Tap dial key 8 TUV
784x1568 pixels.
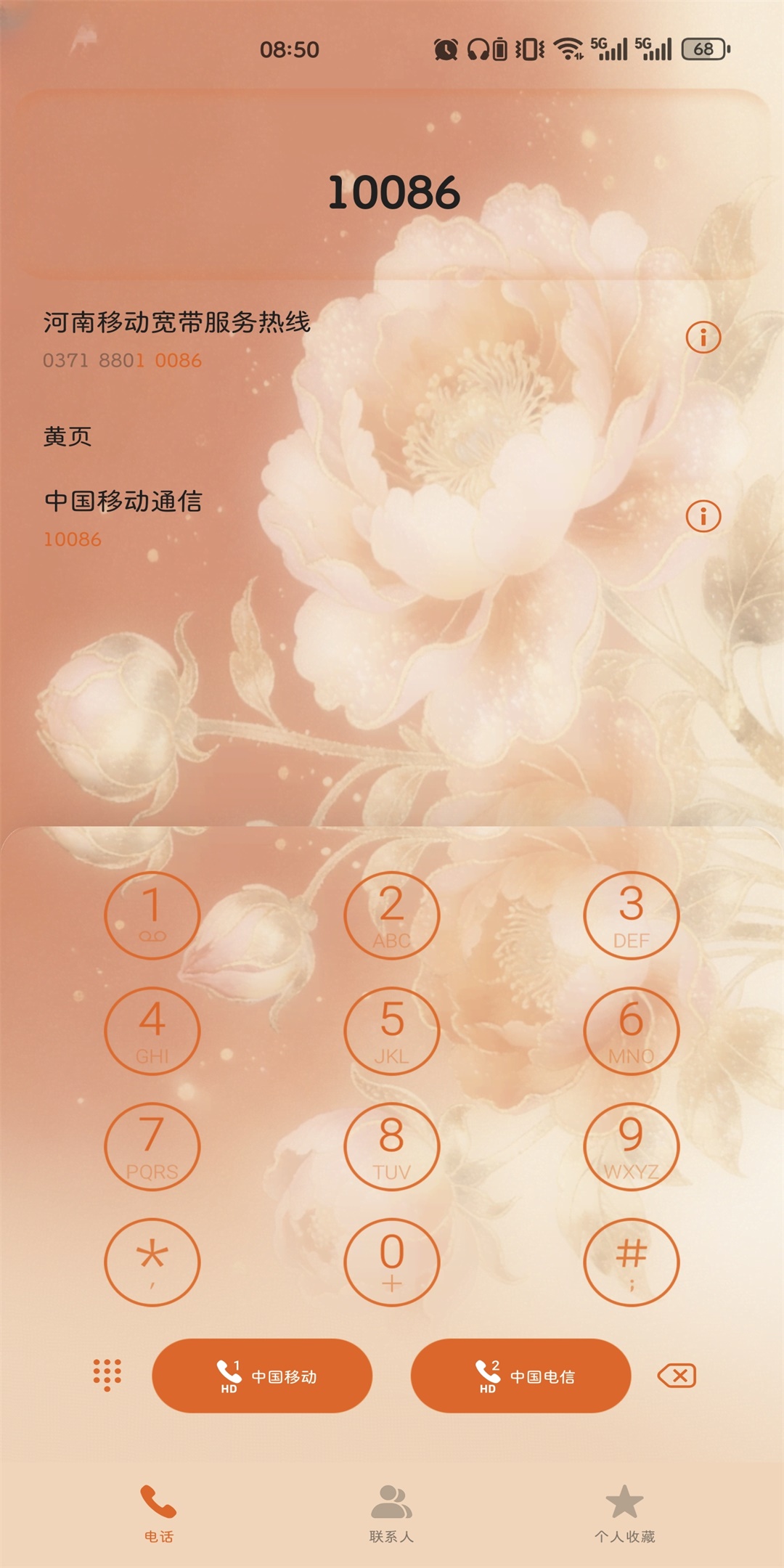pos(391,1146)
